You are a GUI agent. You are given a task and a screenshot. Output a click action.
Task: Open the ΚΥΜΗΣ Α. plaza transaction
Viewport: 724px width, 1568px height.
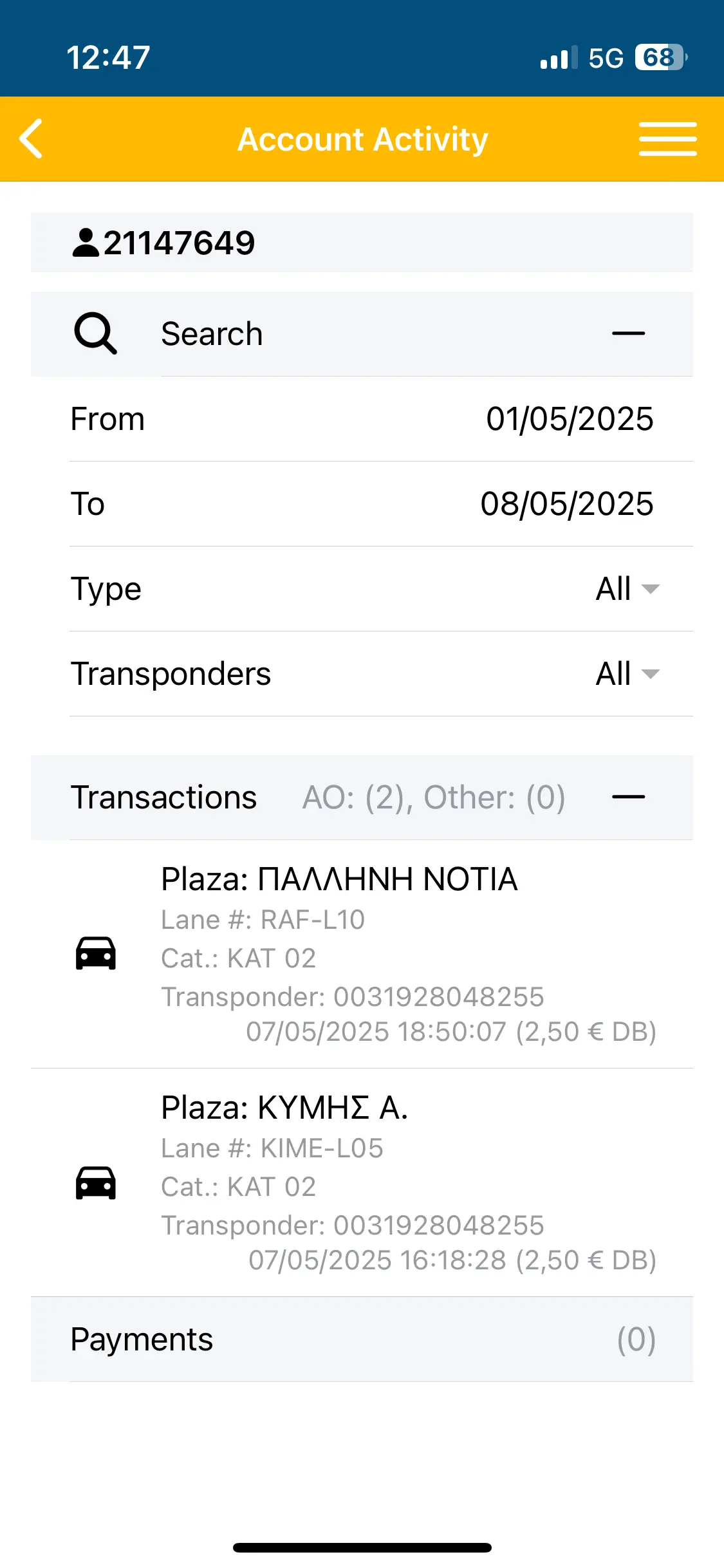click(360, 1184)
